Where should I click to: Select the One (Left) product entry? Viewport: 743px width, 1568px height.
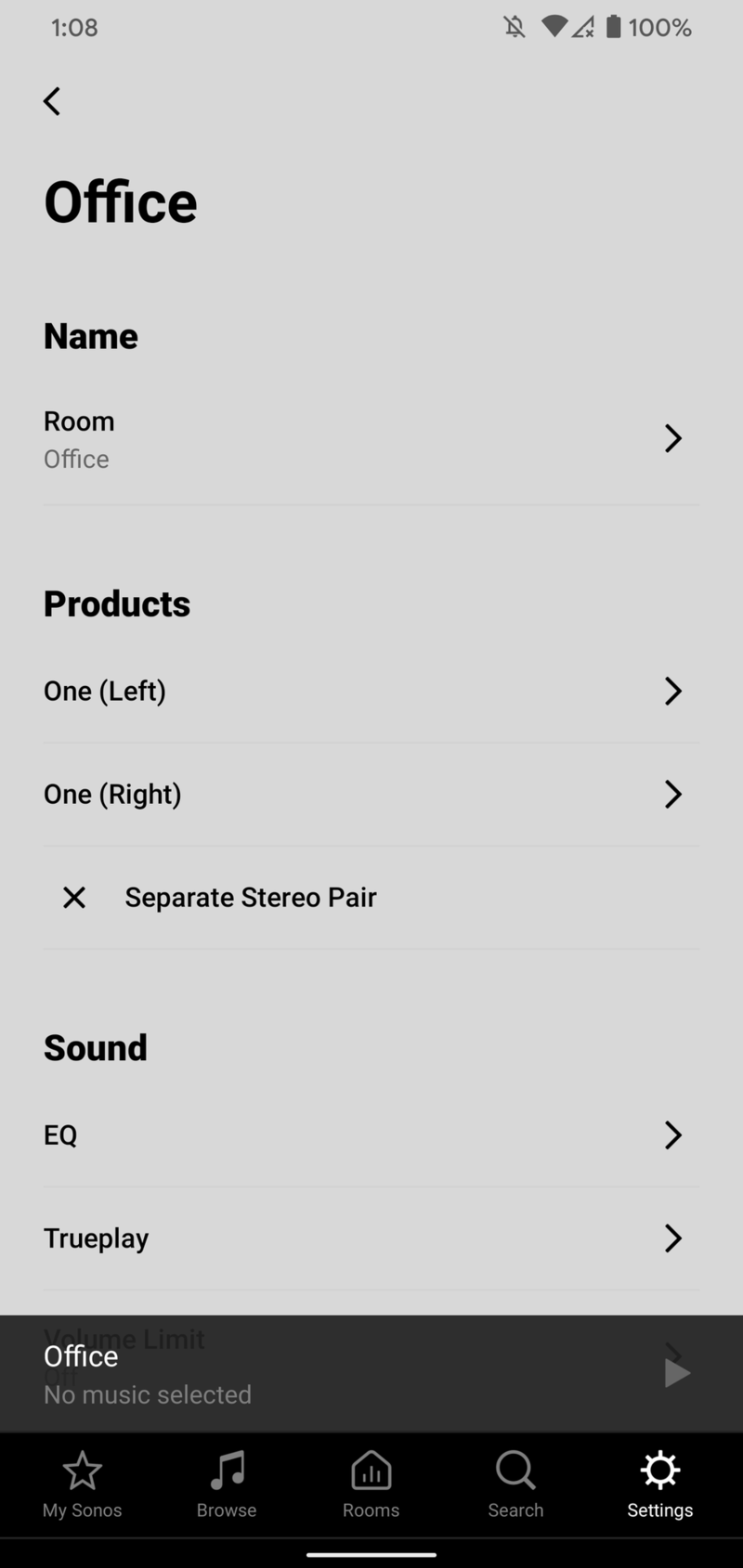click(x=105, y=691)
